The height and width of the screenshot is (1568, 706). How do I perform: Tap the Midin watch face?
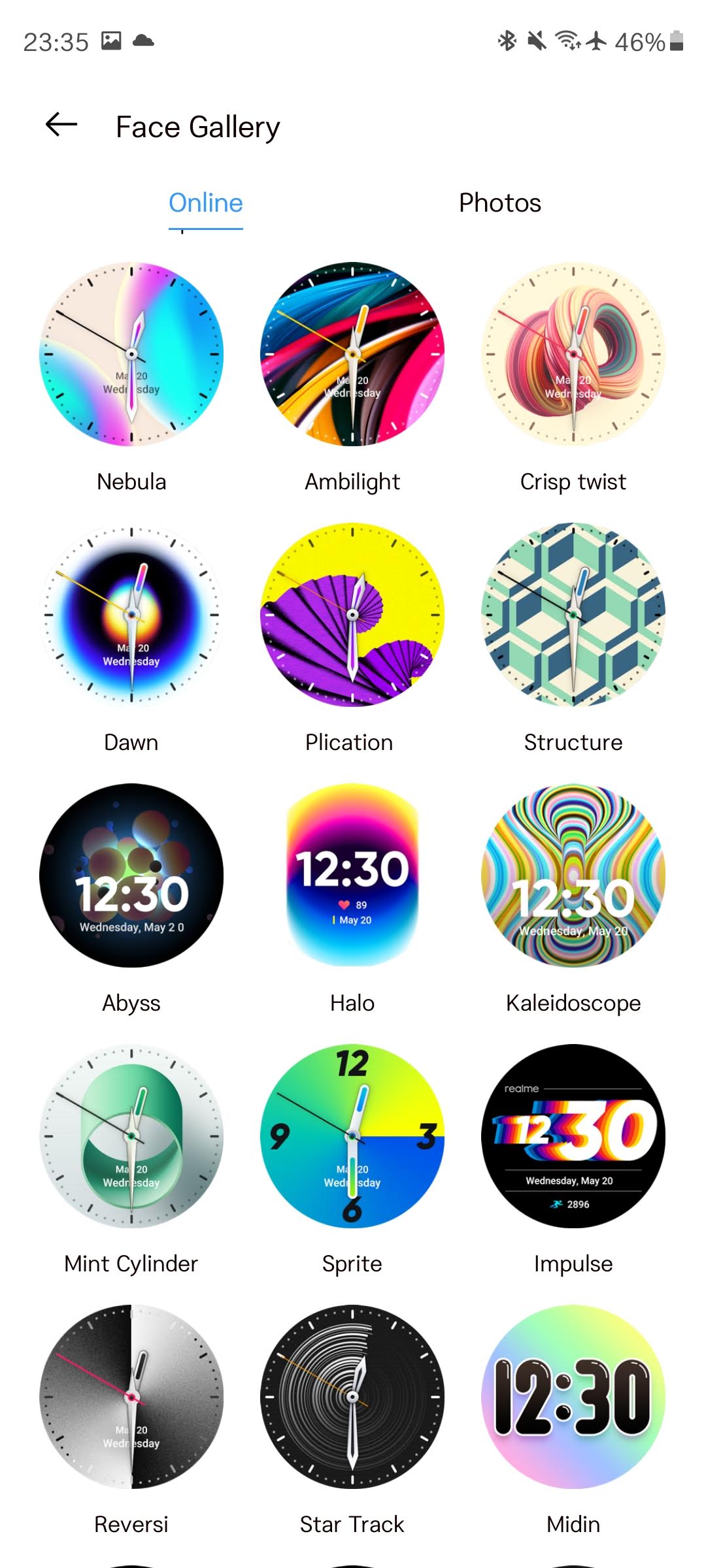pyautogui.click(x=573, y=1397)
